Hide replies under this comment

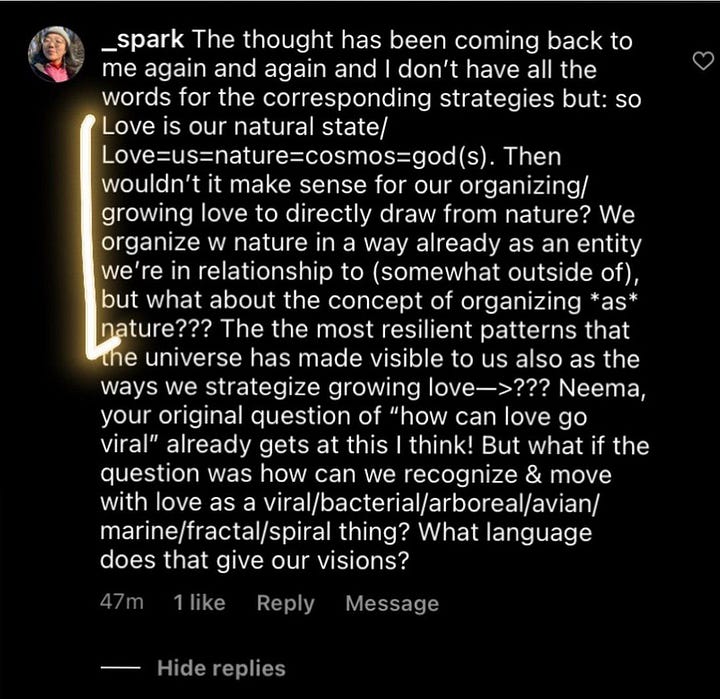[x=220, y=668]
